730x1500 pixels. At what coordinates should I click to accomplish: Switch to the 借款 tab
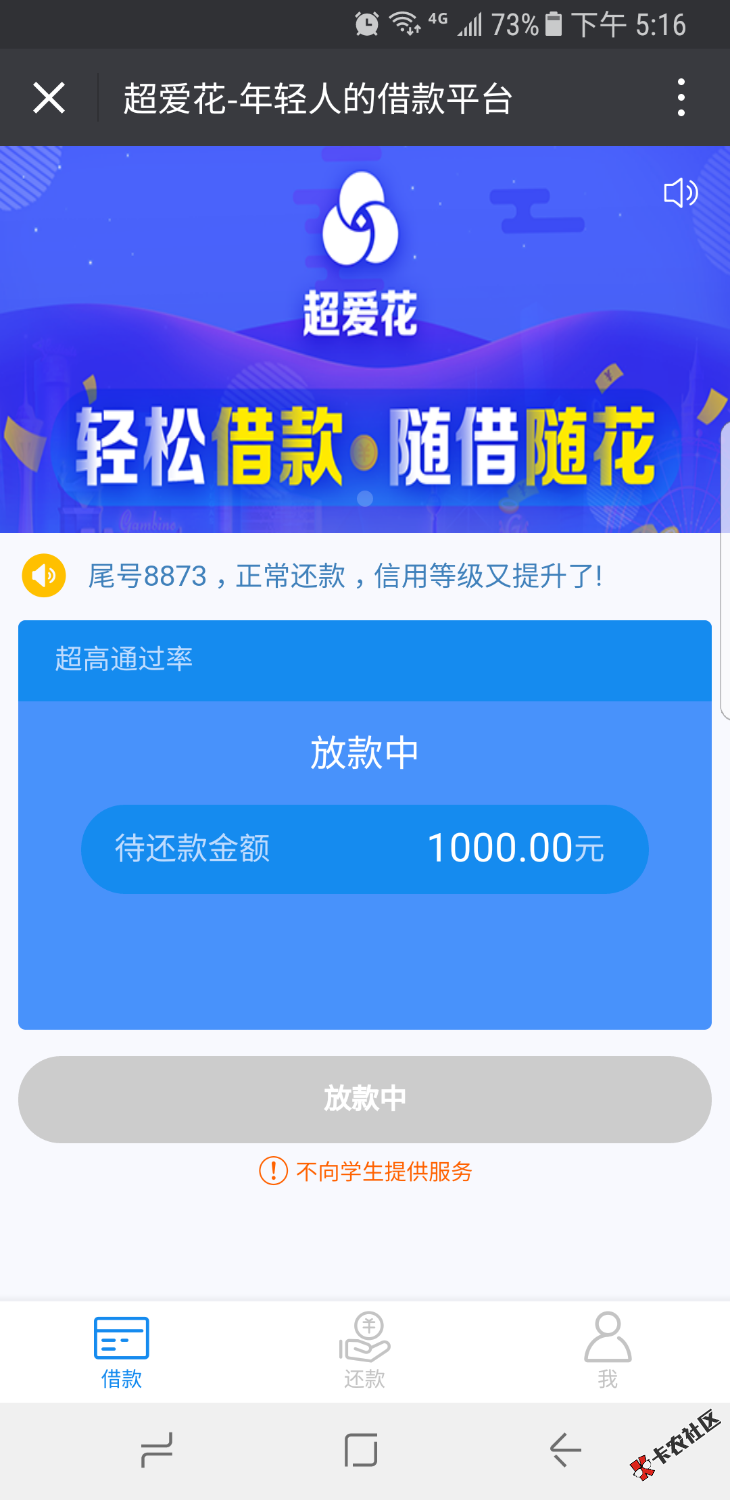click(x=122, y=1352)
